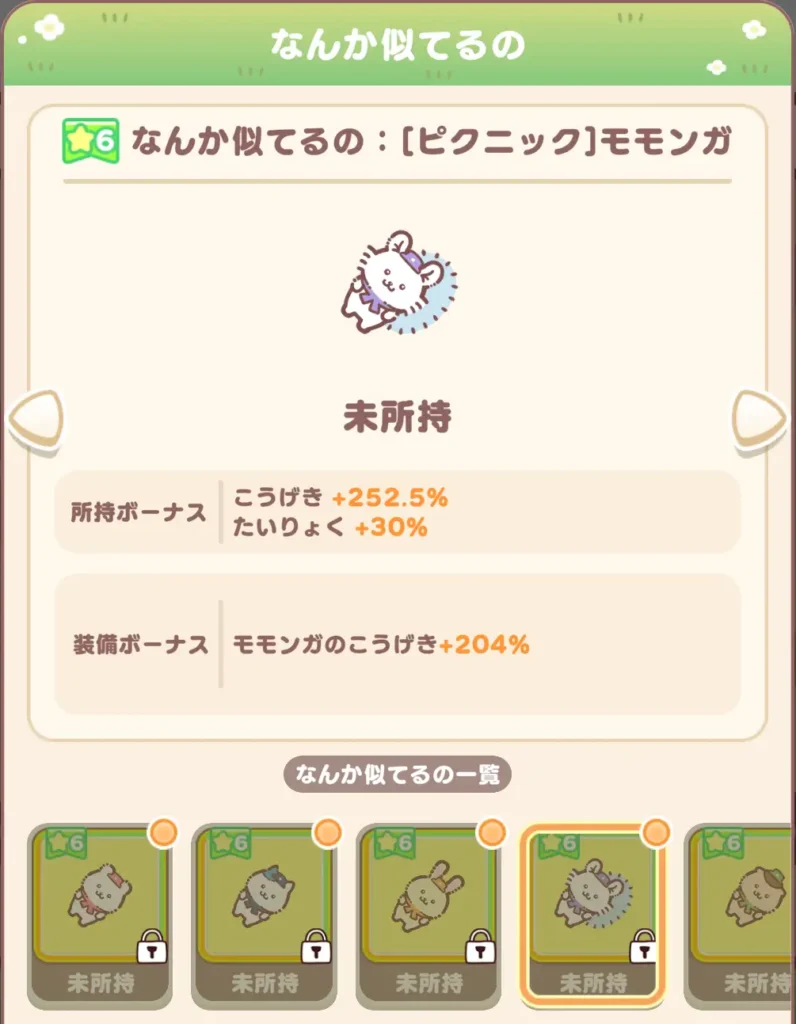This screenshot has width=796, height=1024.
Task: Click the star 6 badge beside the character name
Action: (x=89, y=140)
